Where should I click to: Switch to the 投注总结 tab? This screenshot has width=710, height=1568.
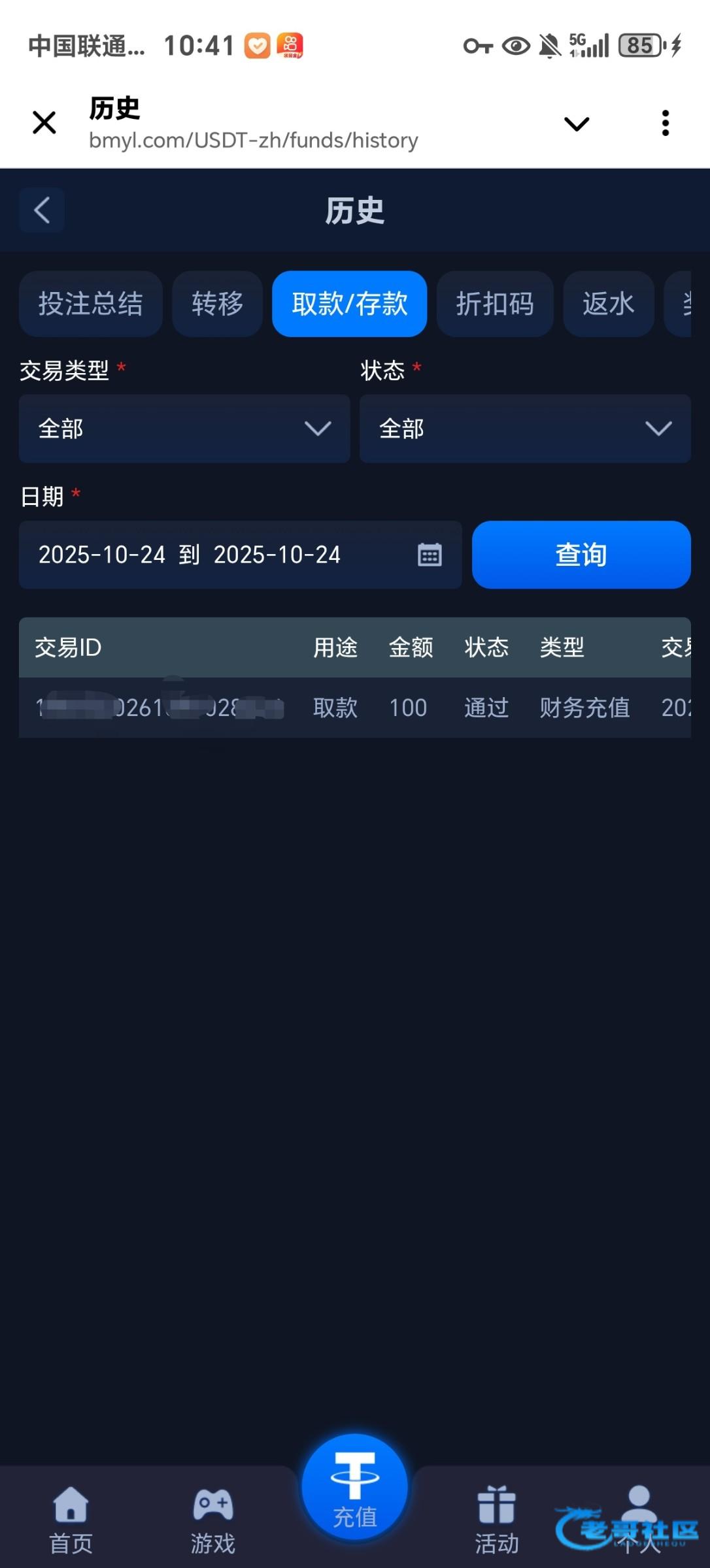click(90, 304)
